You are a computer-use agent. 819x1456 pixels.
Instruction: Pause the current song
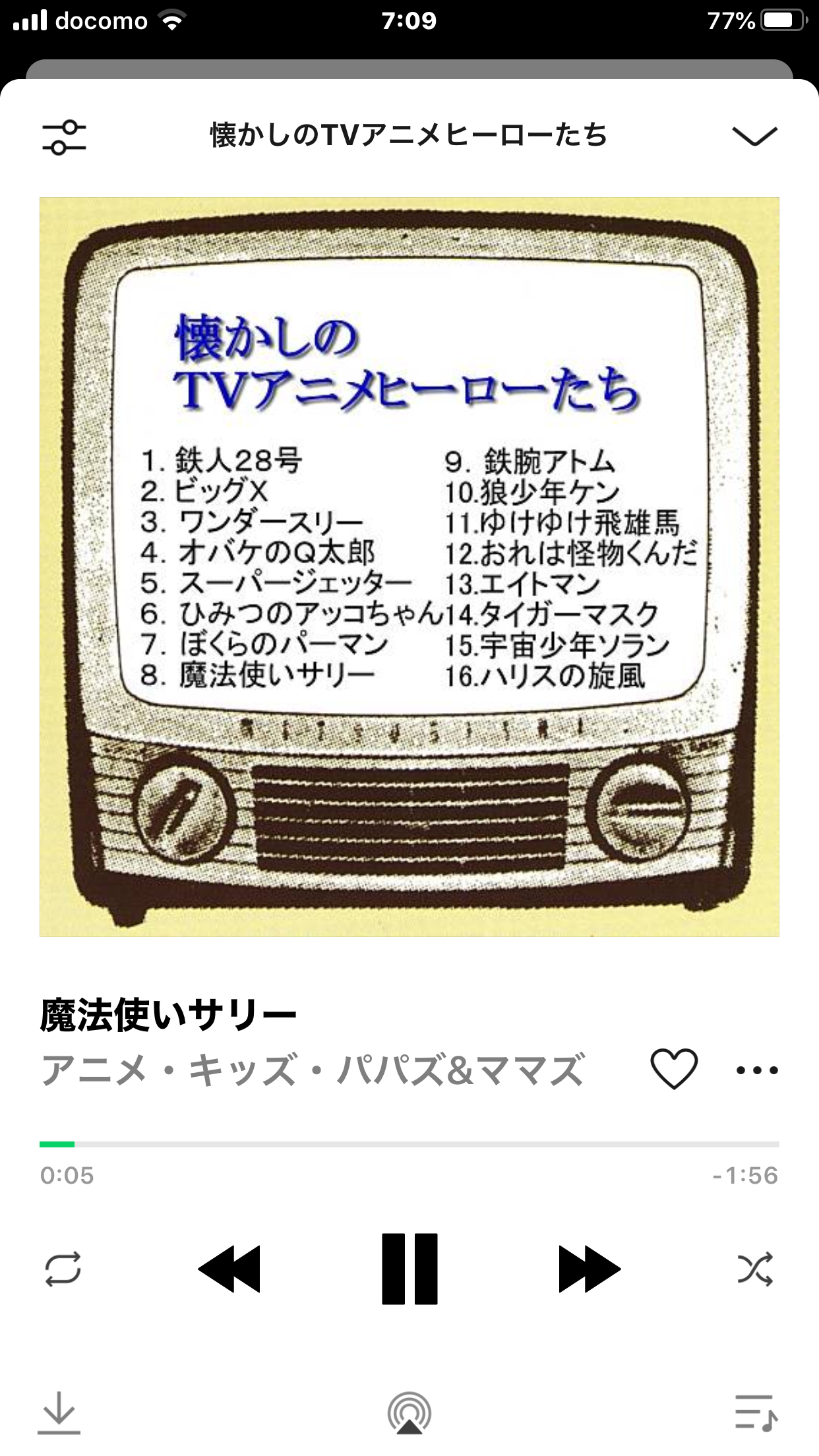409,1269
